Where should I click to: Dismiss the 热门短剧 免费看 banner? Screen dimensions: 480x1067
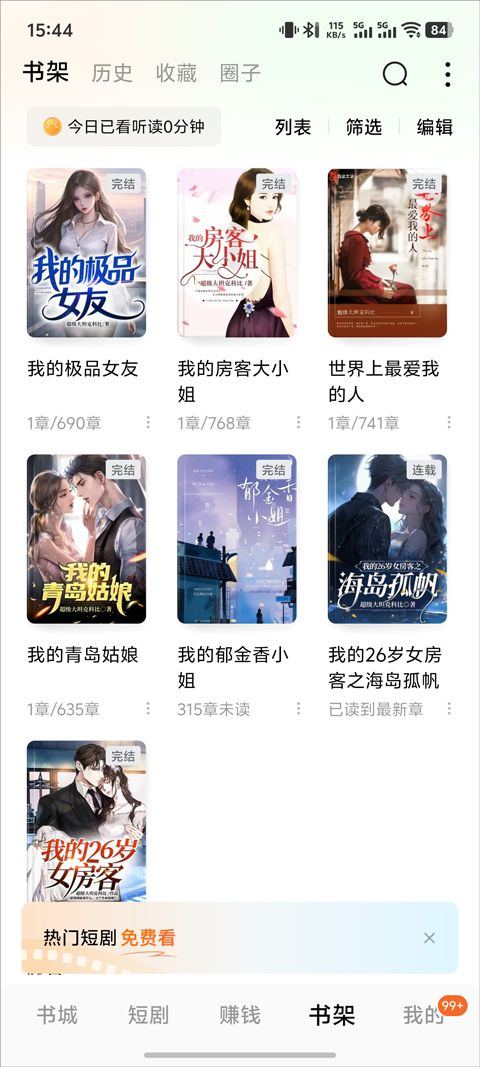[x=429, y=938]
